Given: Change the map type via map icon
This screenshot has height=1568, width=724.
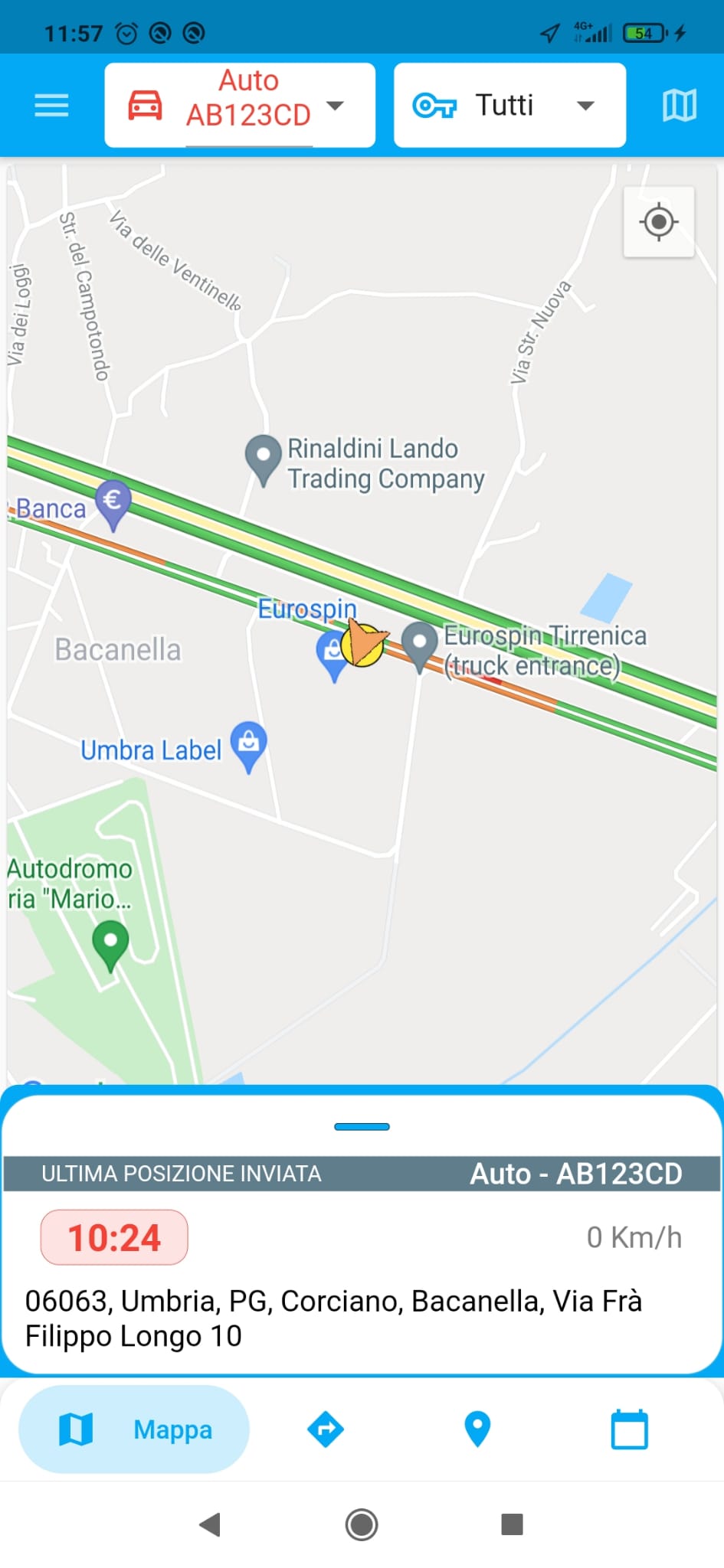Looking at the screenshot, I should pyautogui.click(x=679, y=105).
